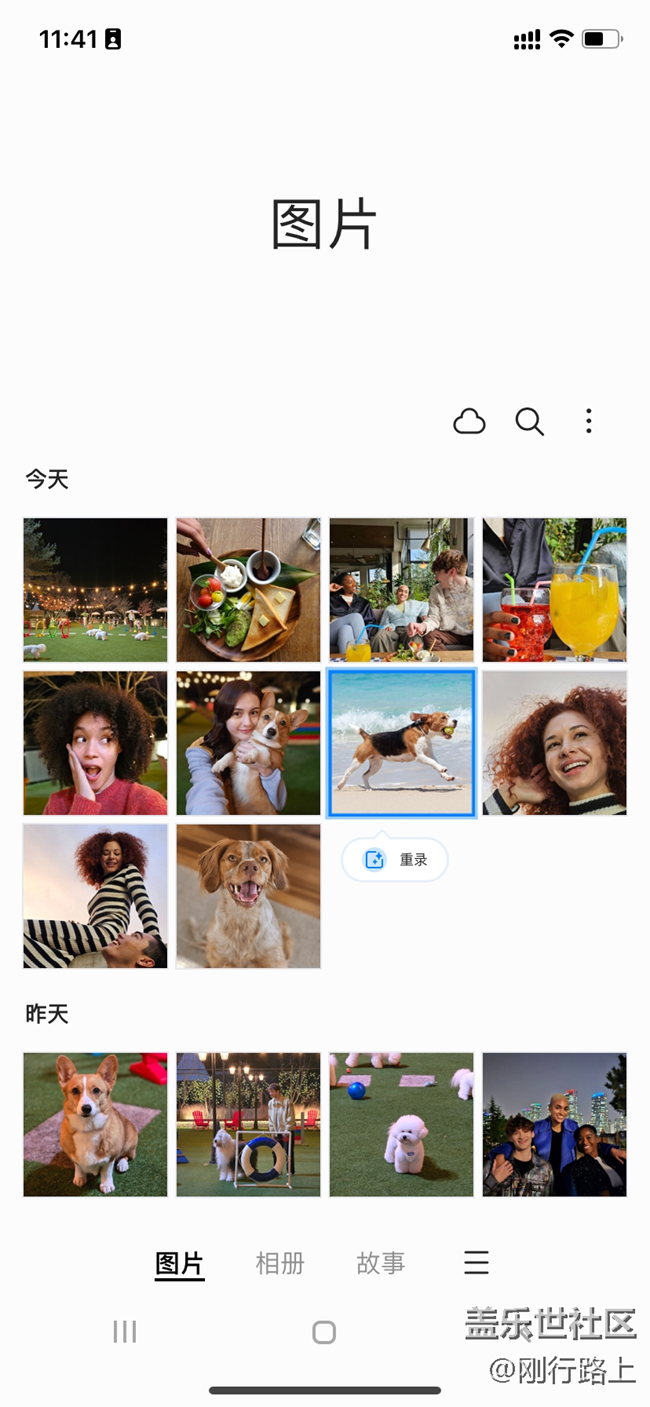This screenshot has height=1407, width=650.
Task: Tap the 重录 remaster suggestion chip
Action: tap(395, 860)
